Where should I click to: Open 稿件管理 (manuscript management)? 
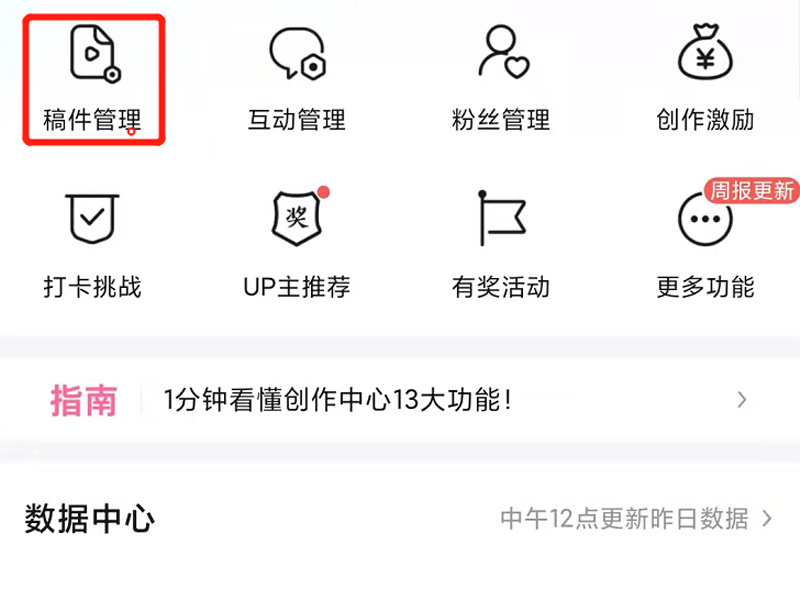pyautogui.click(x=93, y=78)
